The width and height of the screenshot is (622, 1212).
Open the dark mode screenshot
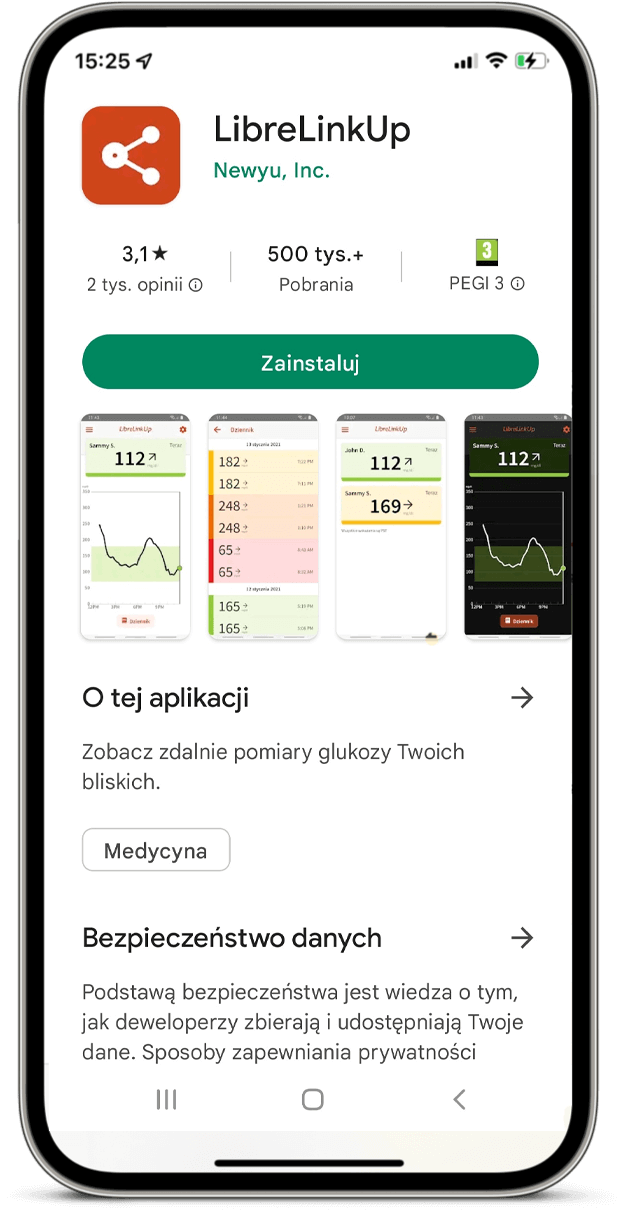518,526
